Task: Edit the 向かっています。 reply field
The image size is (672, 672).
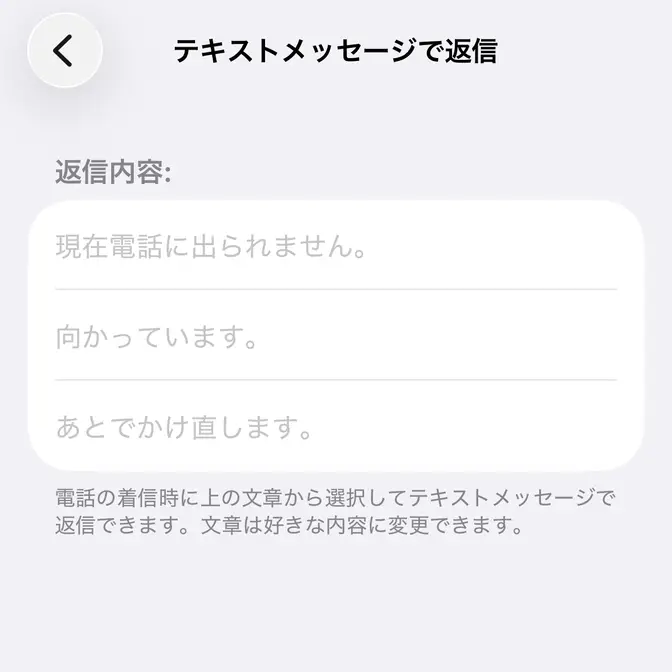Action: (335, 336)
